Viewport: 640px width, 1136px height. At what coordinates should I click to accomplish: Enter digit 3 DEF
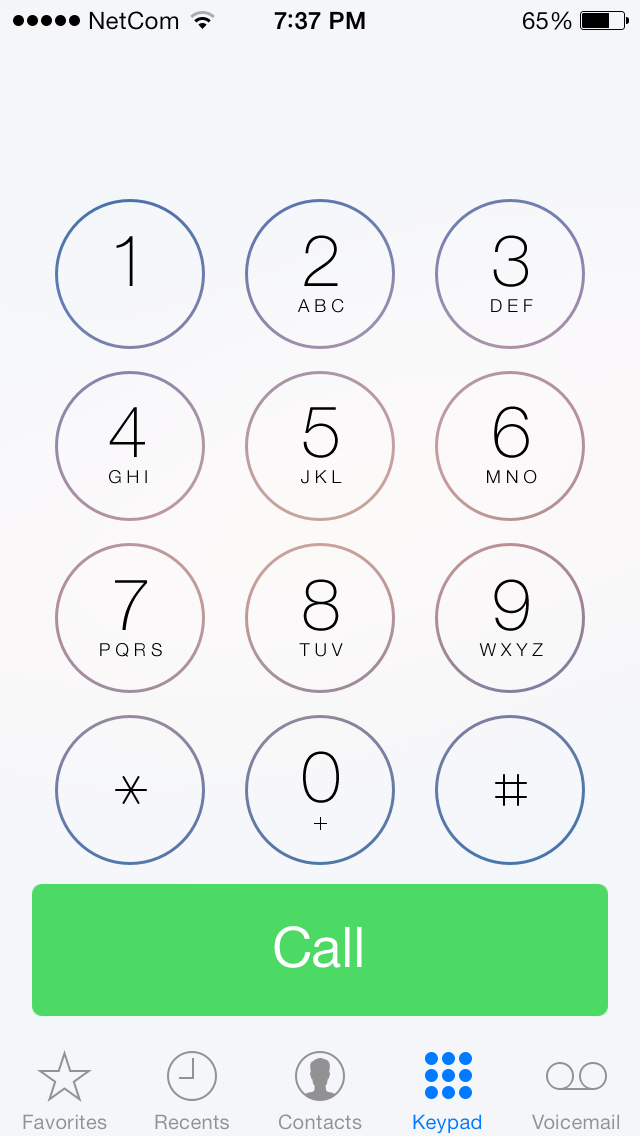point(510,274)
